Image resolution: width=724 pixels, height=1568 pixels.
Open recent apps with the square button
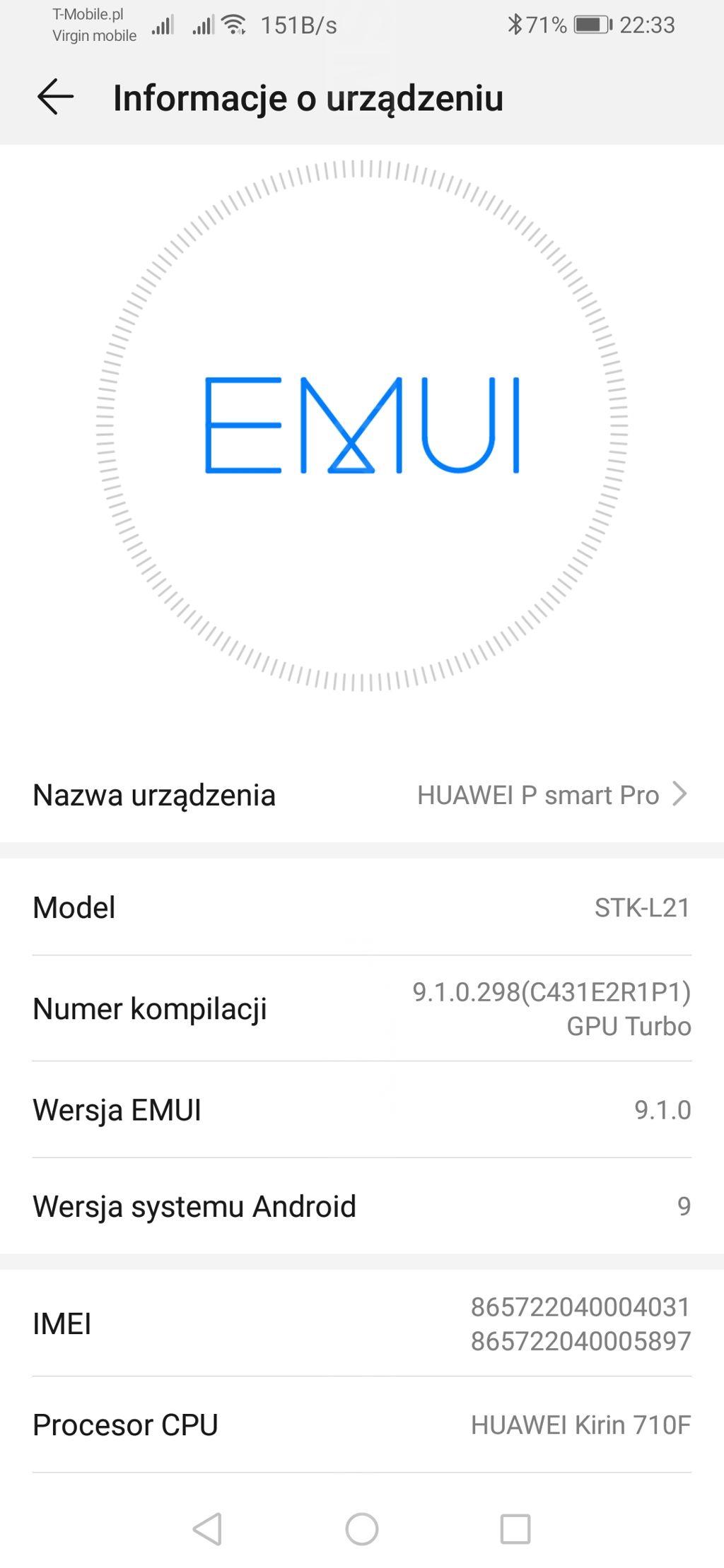[515, 1529]
